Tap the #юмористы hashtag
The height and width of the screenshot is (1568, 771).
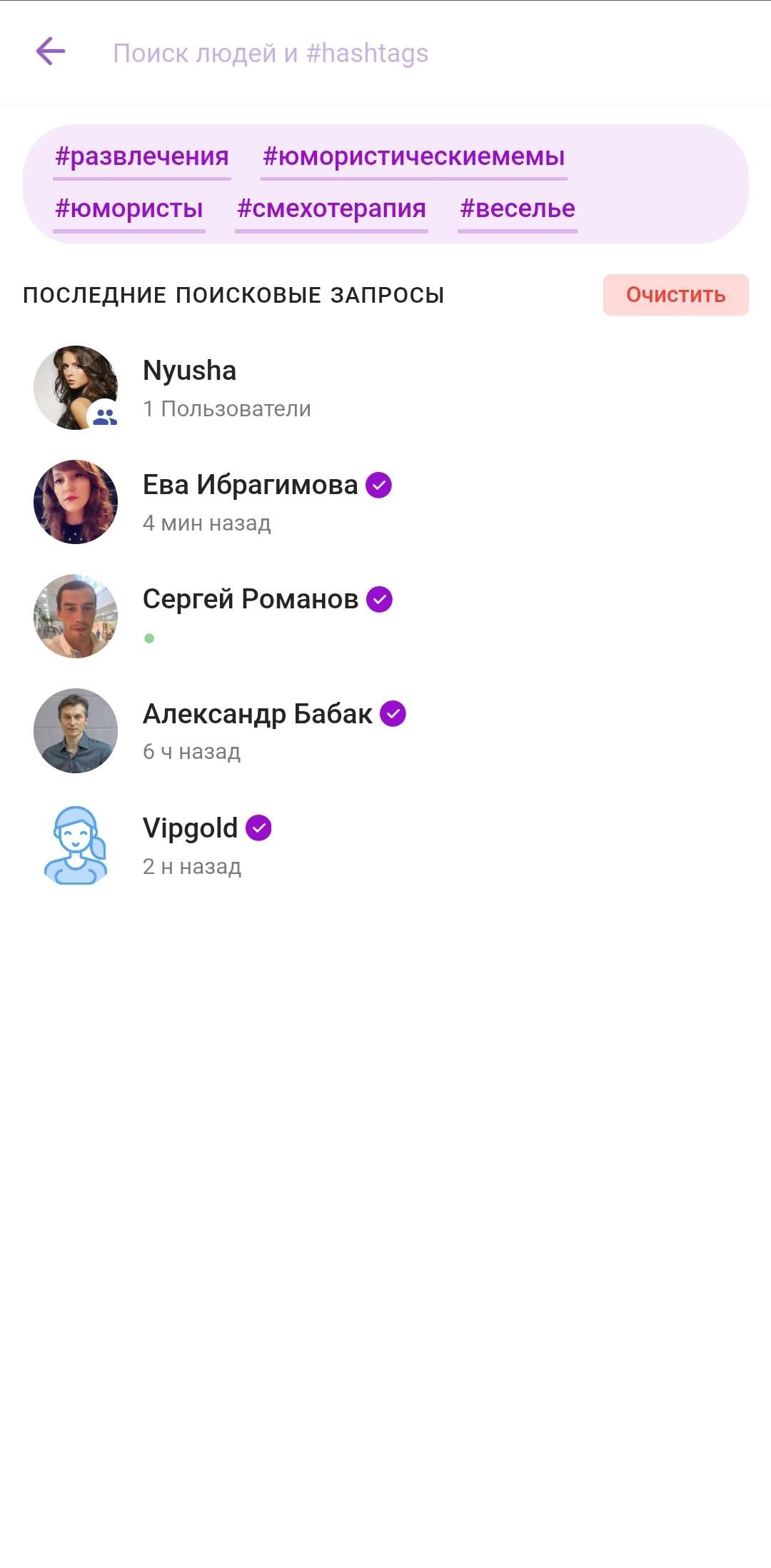(x=129, y=209)
